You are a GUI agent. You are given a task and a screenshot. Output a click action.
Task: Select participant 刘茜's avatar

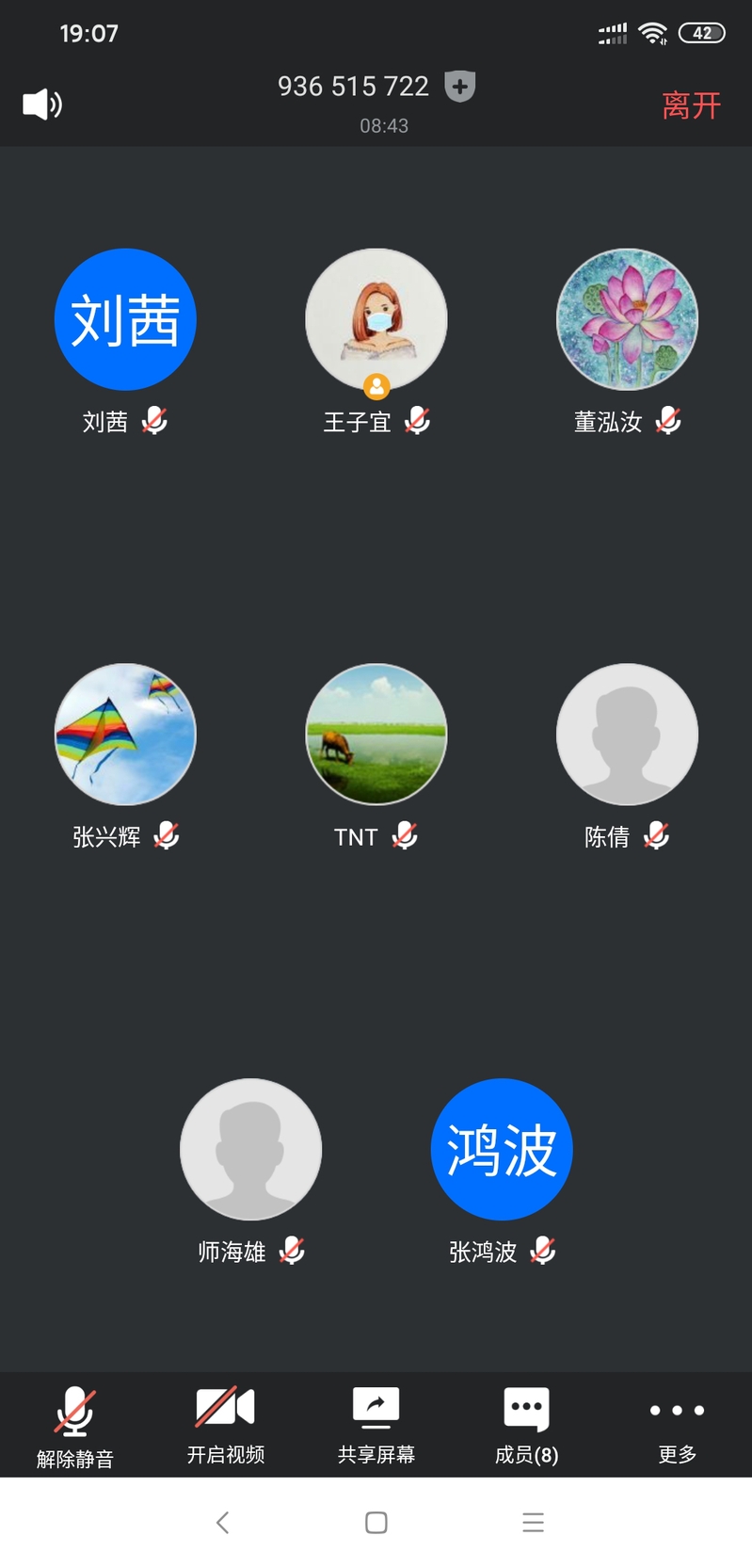125,319
